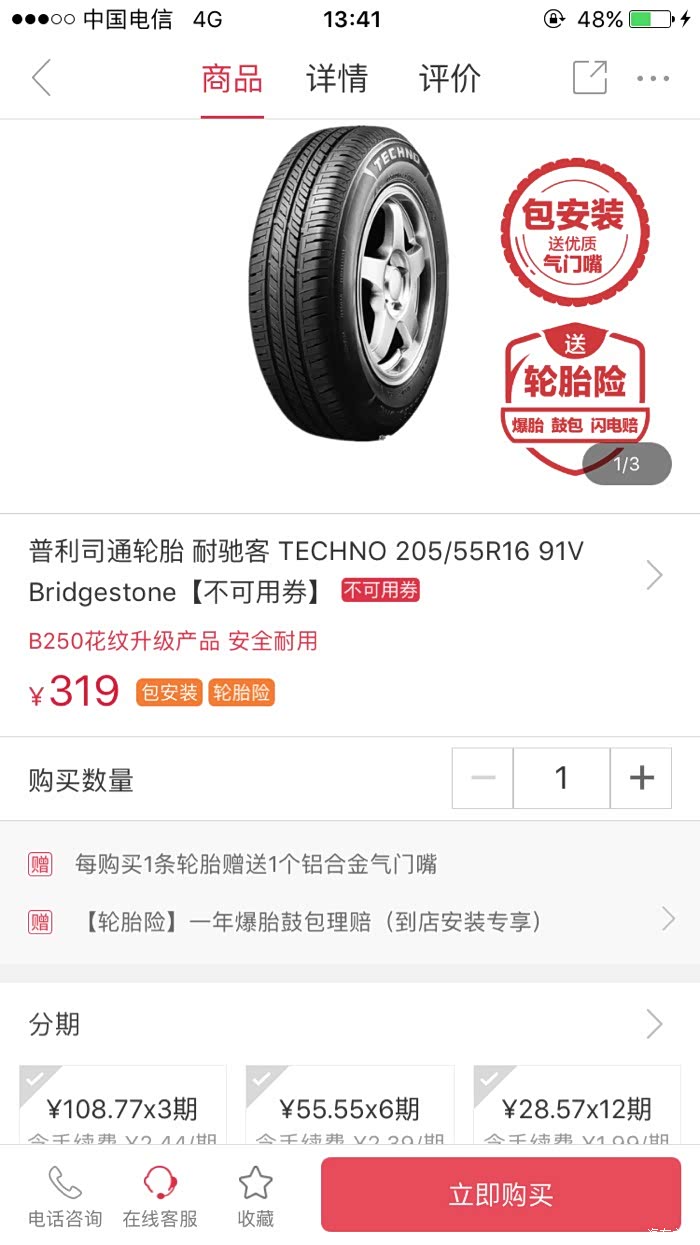Share this tire product
The height and width of the screenshot is (1245, 700).
(590, 78)
